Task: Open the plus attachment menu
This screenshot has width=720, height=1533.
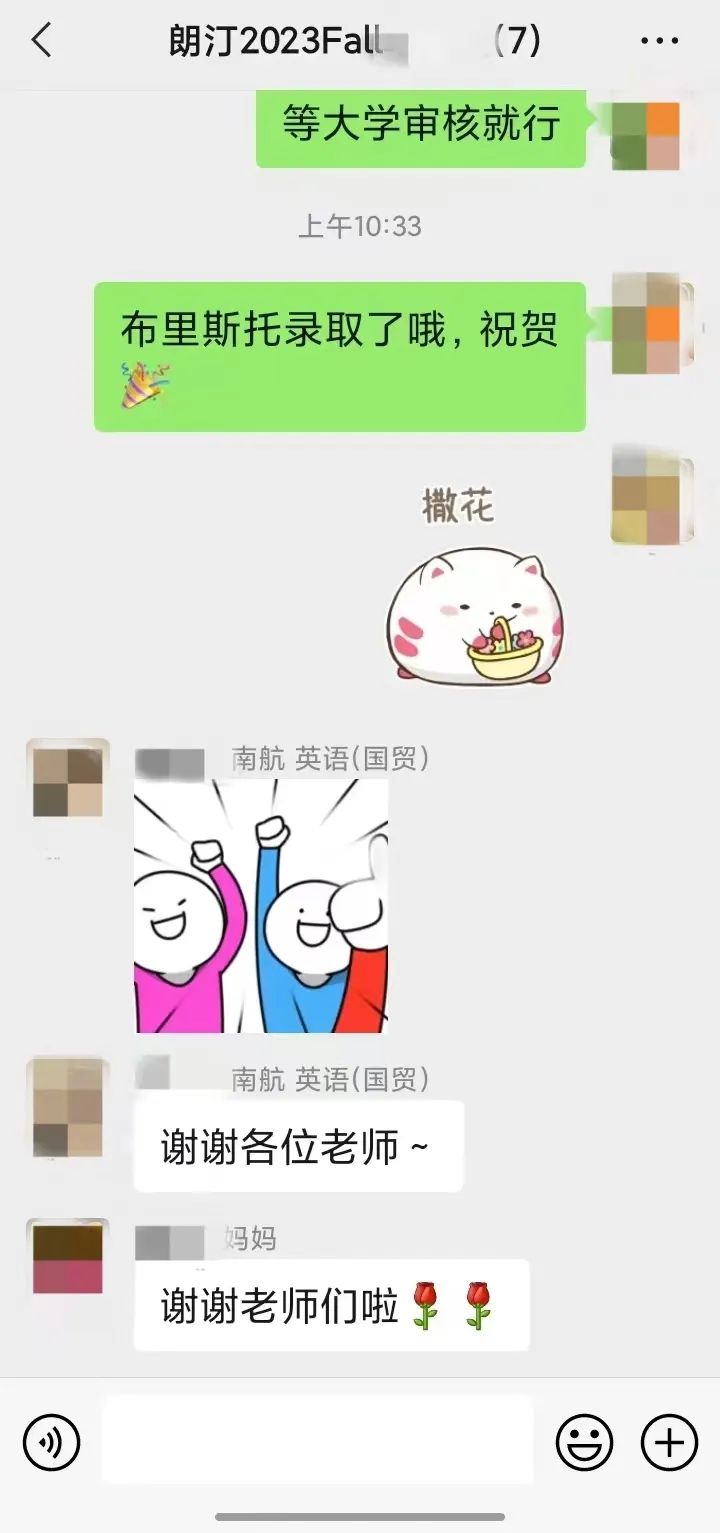Action: (668, 1443)
